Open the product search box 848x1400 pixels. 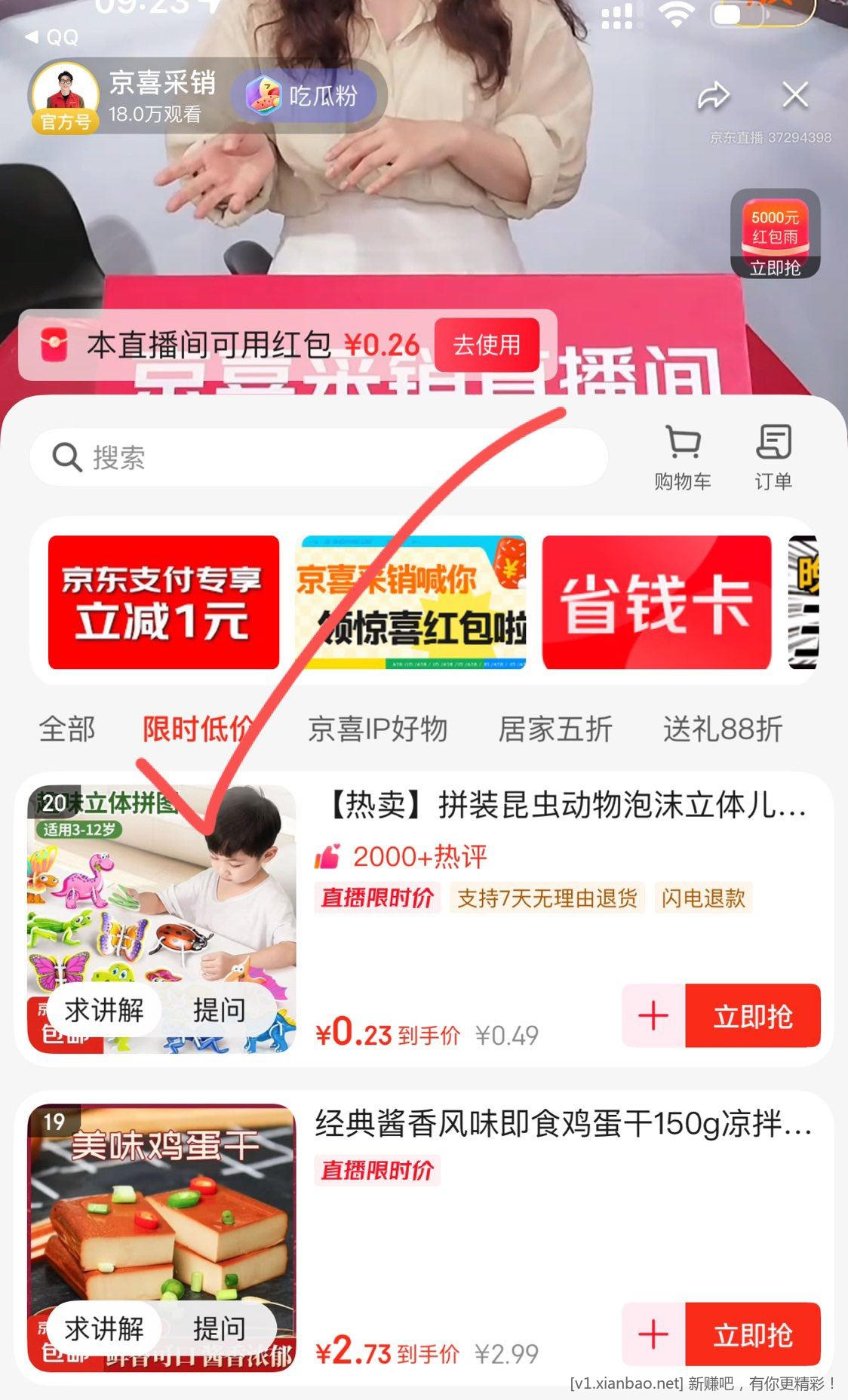317,457
